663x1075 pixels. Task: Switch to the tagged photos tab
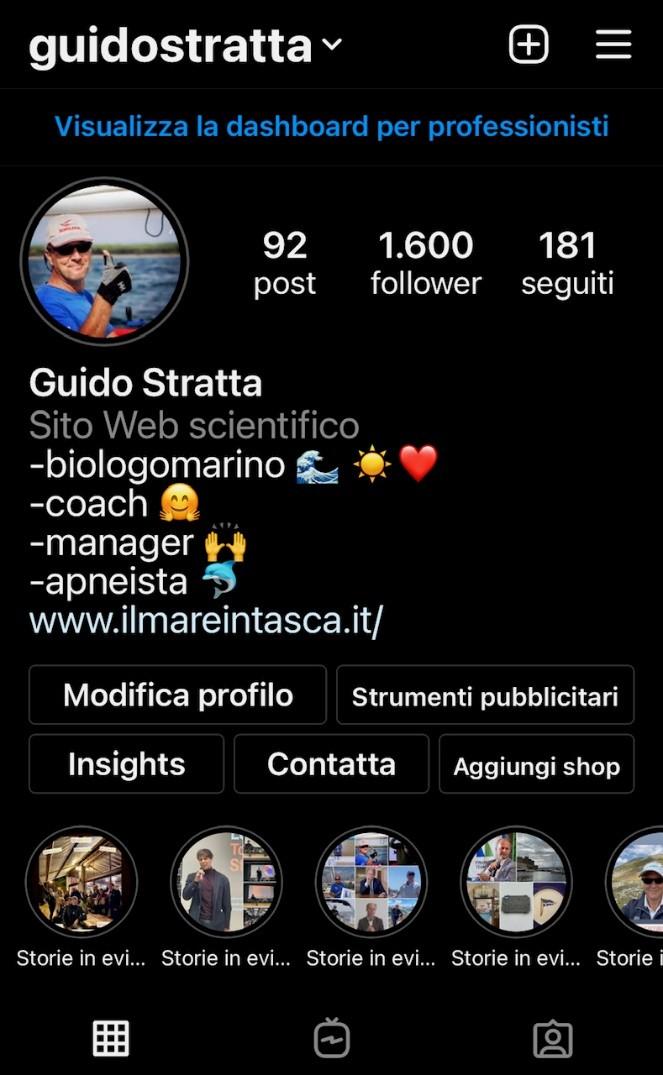pos(552,1038)
